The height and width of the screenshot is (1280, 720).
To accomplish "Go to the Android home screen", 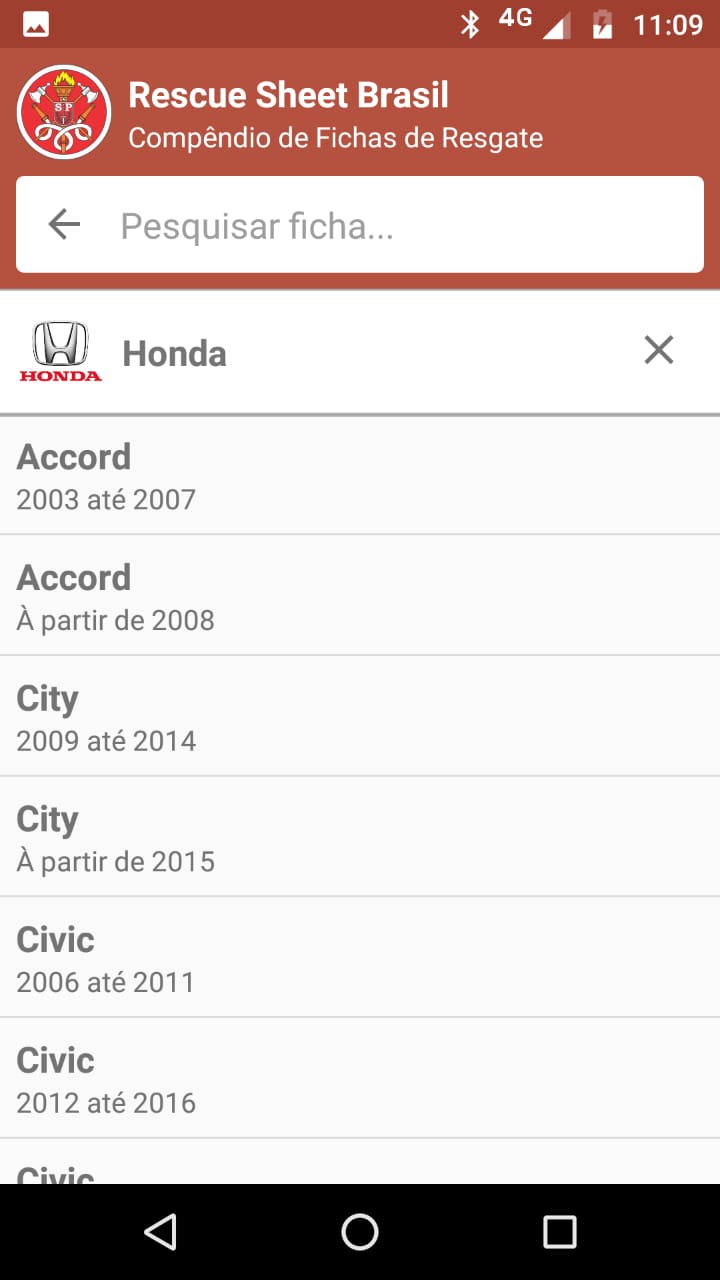I will [x=360, y=1232].
